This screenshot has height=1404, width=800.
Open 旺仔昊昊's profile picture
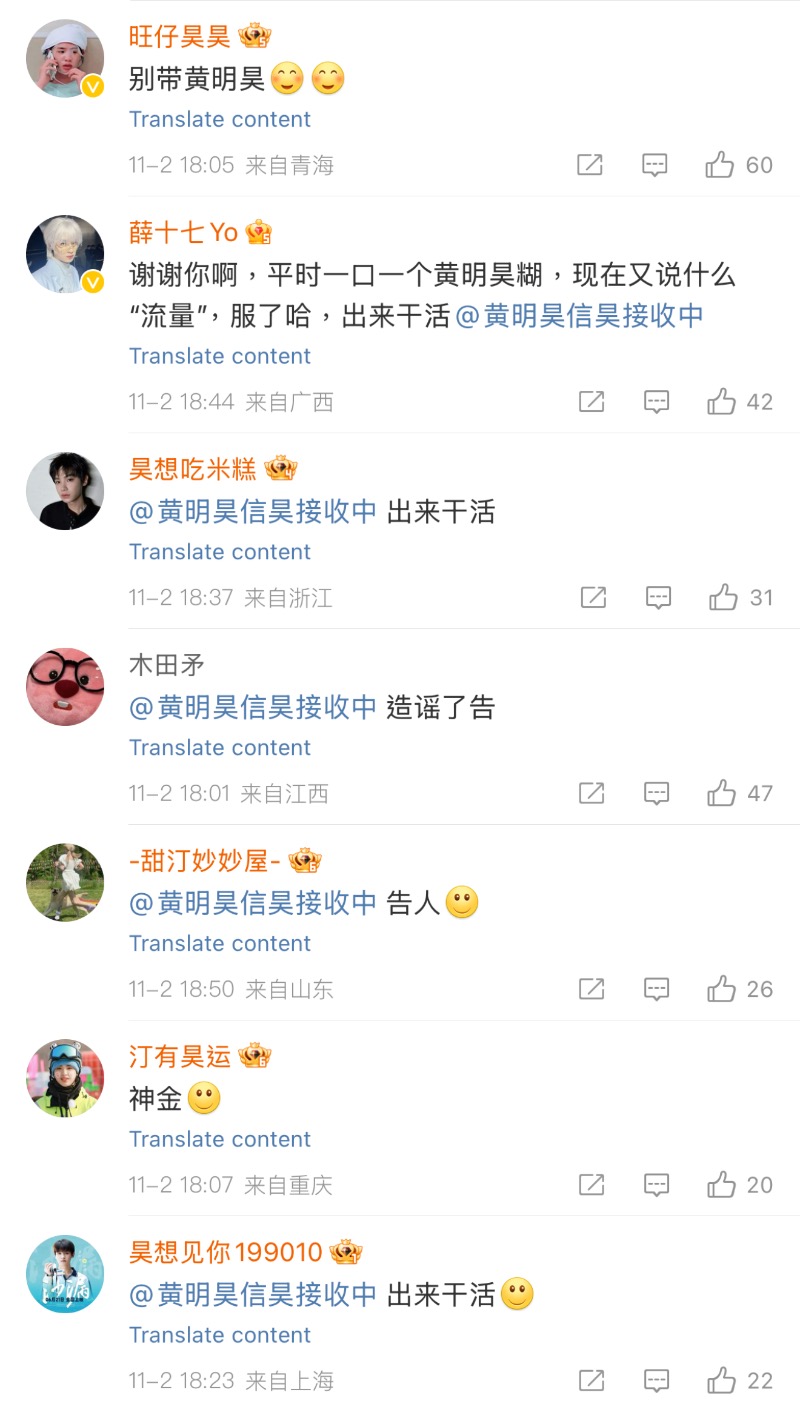65,58
